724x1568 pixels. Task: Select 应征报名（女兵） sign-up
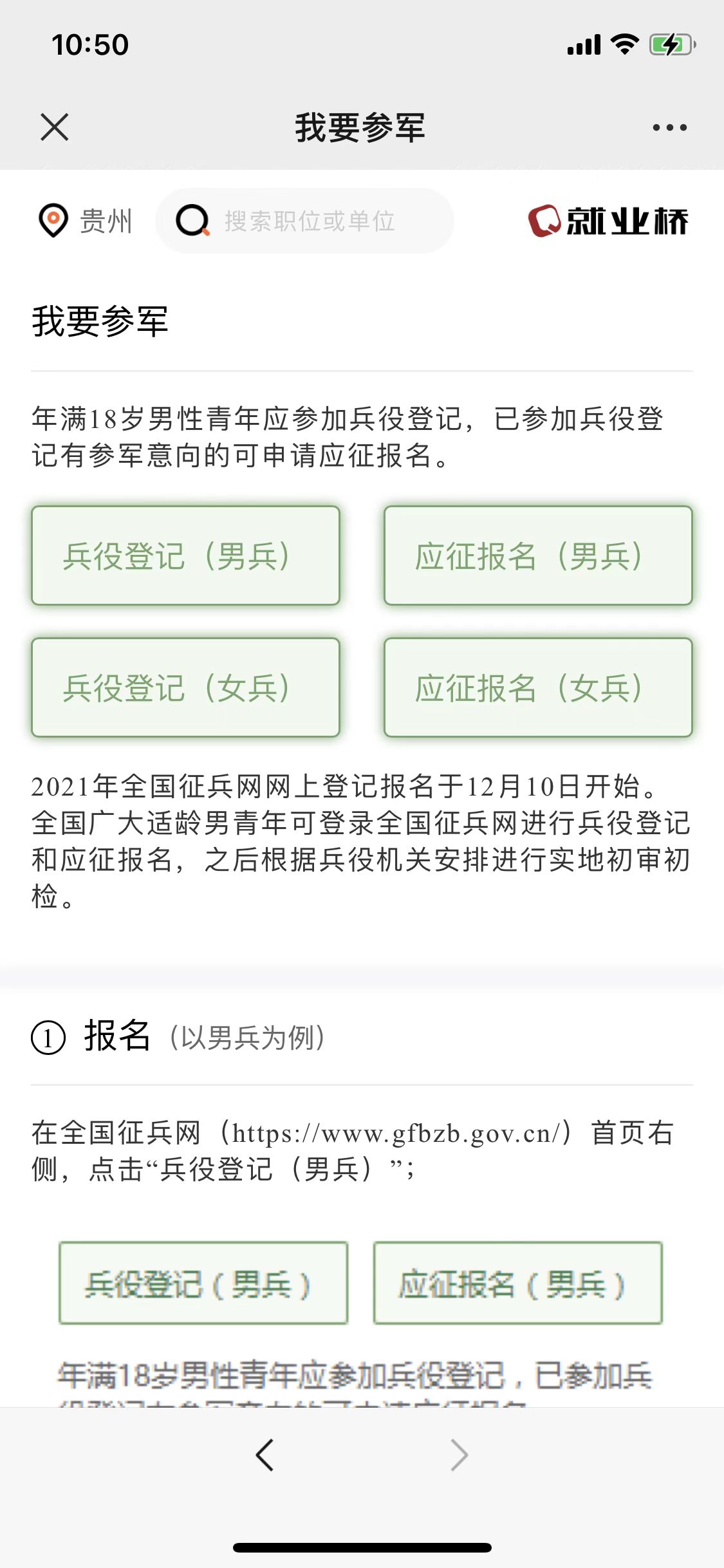click(538, 687)
